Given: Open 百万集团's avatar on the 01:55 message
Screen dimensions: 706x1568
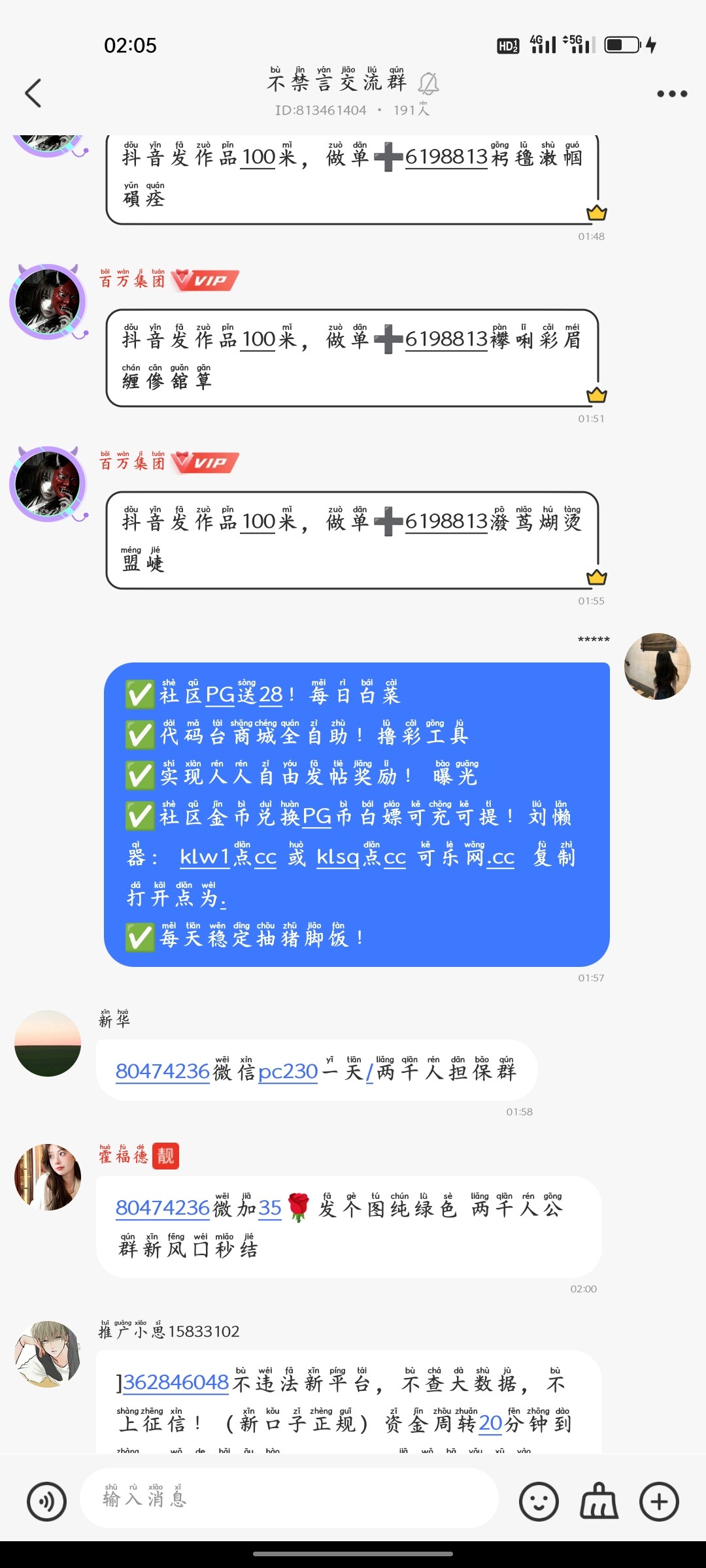Looking at the screenshot, I should 48,483.
